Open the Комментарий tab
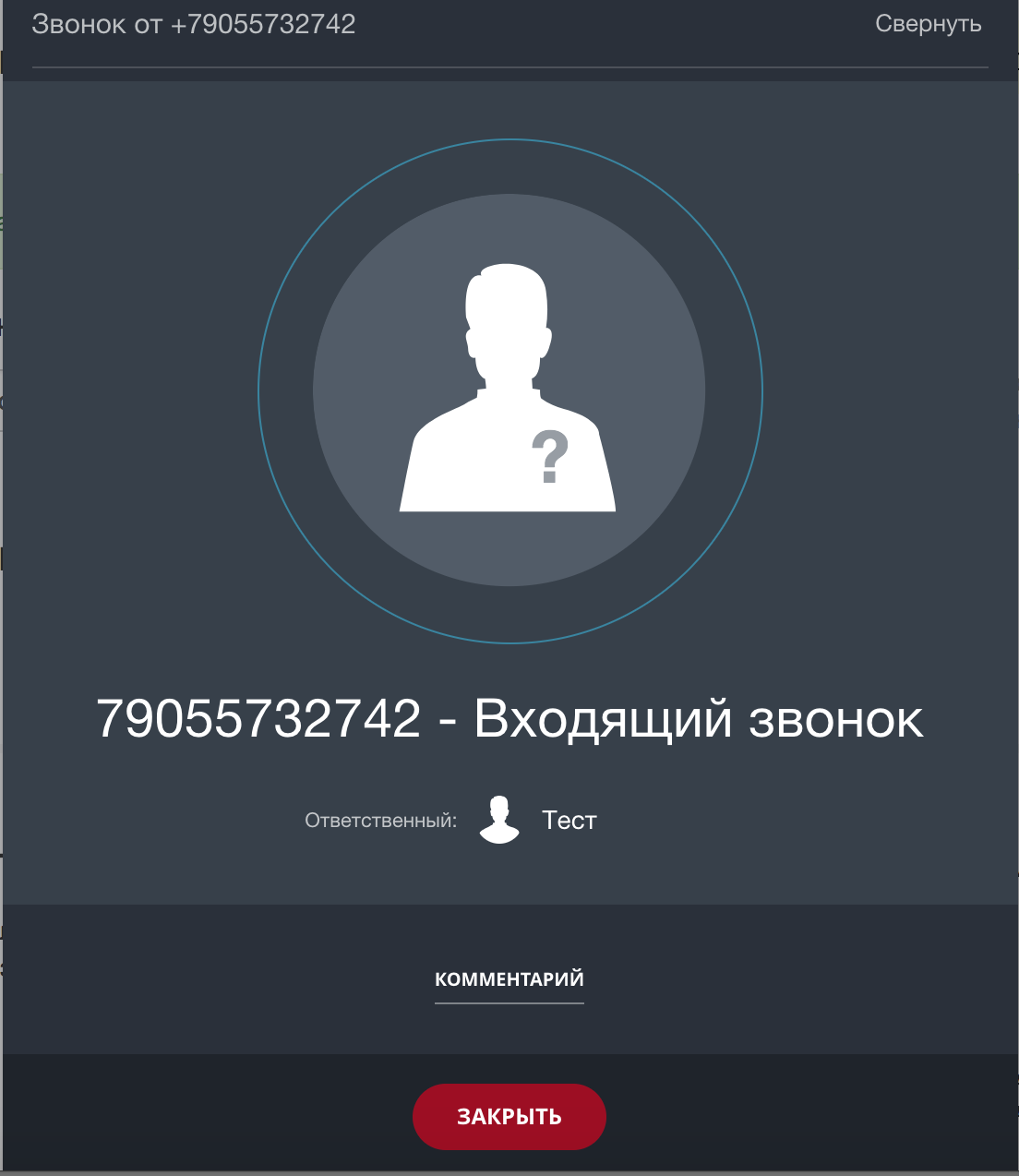Viewport: 1019px width, 1176px height. (509, 979)
